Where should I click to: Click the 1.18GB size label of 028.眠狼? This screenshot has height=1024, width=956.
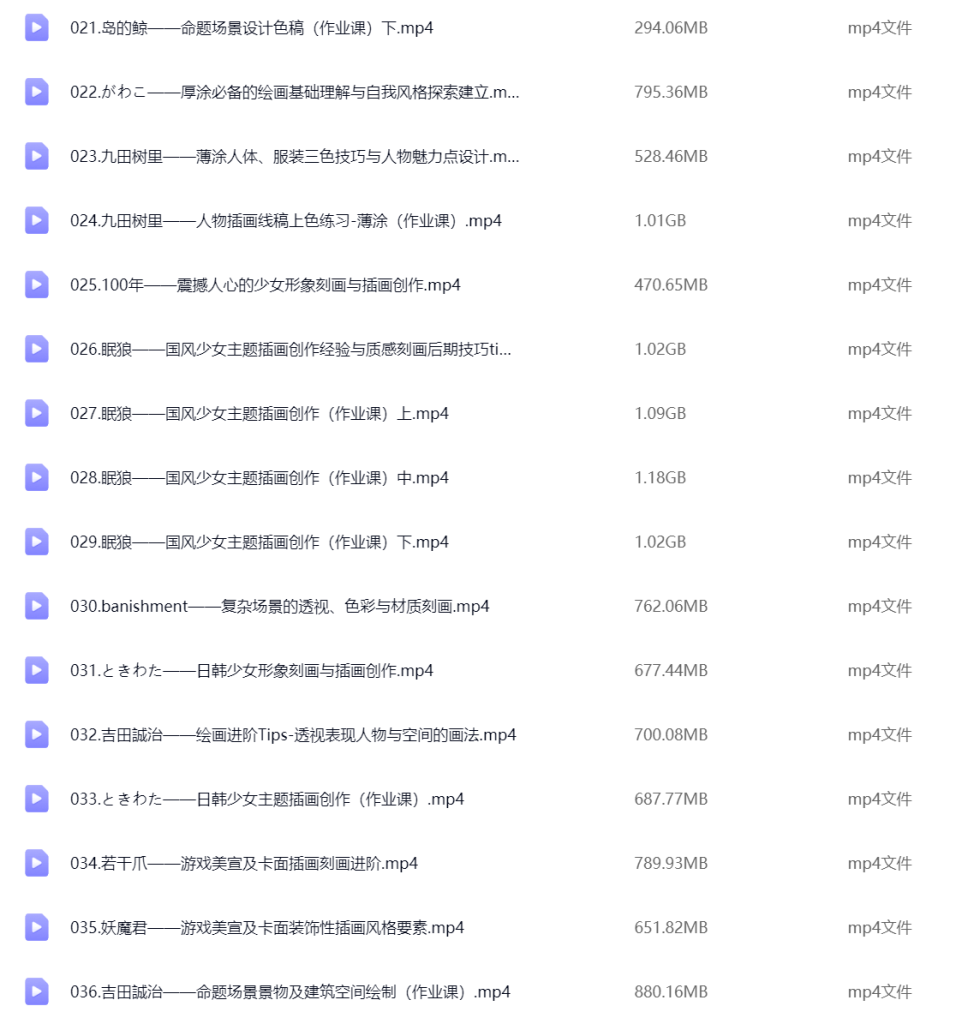[661, 477]
